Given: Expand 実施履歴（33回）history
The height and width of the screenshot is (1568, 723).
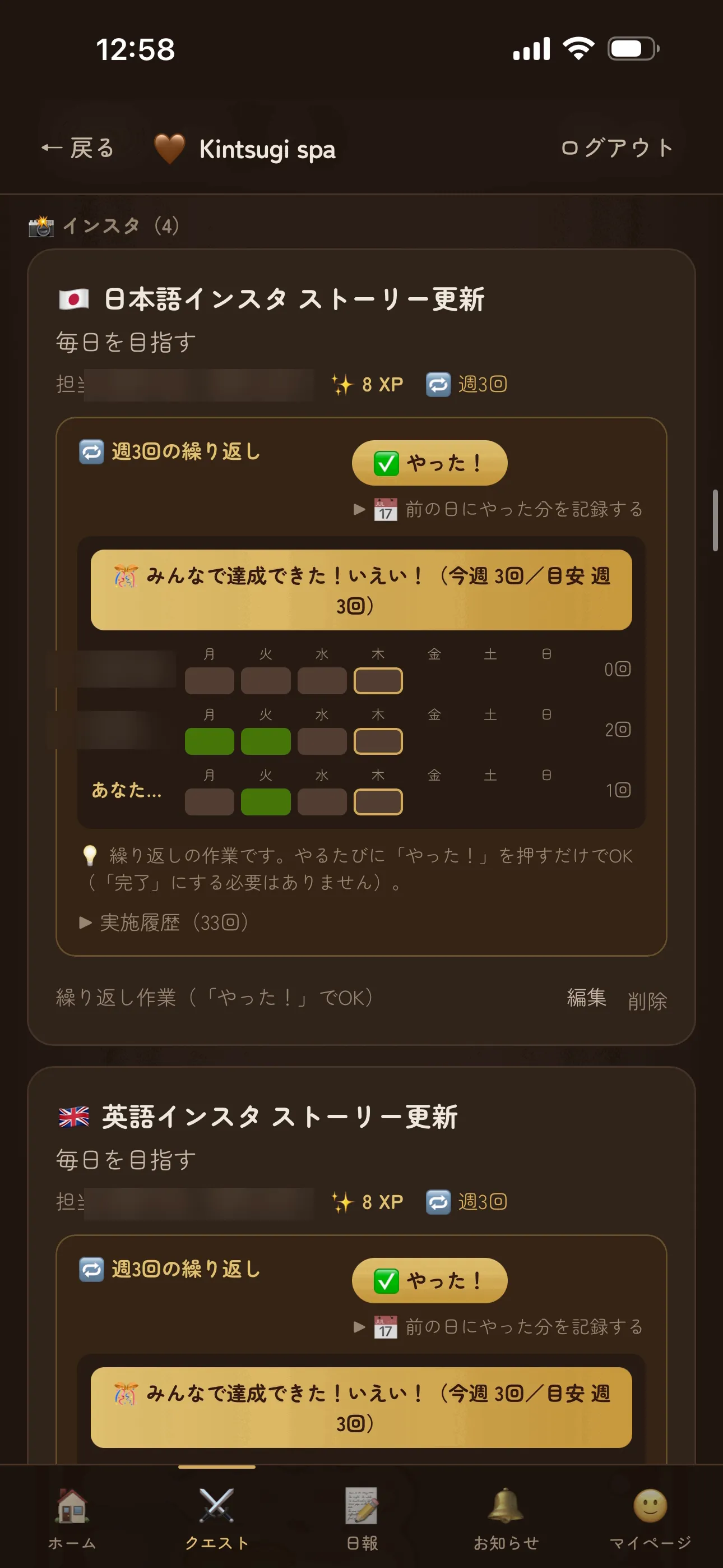Looking at the screenshot, I should click(x=164, y=922).
